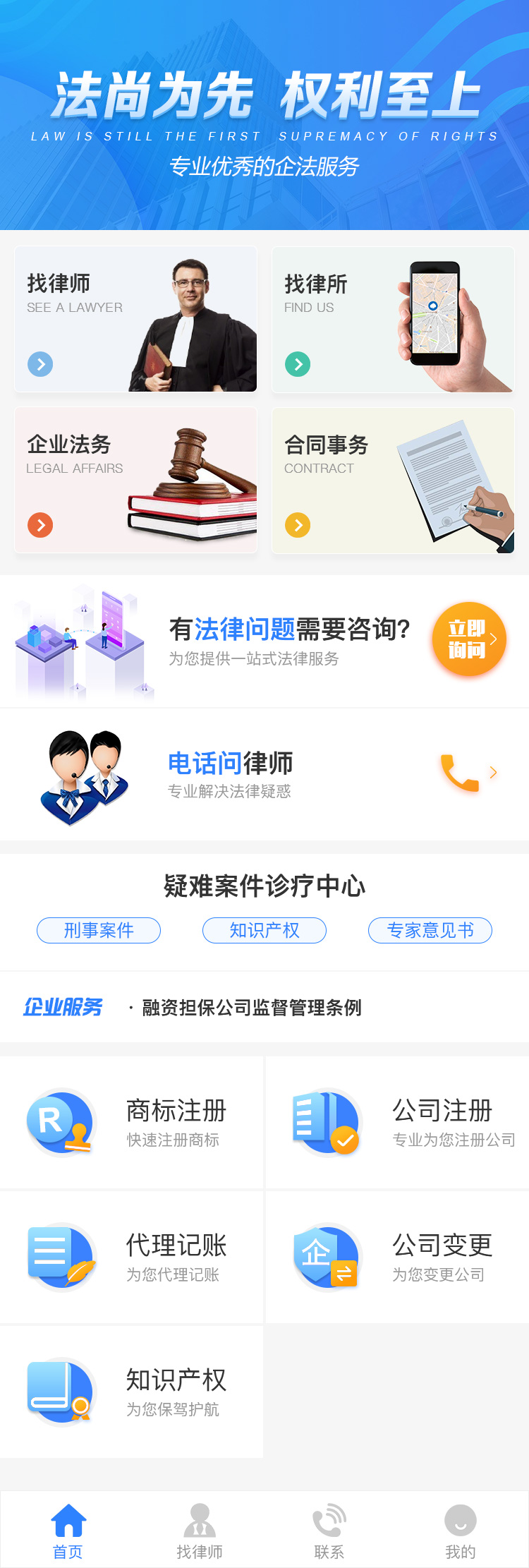This screenshot has height=1568, width=529.
Task: Tap the orange 立即询问 button
Action: (469, 639)
